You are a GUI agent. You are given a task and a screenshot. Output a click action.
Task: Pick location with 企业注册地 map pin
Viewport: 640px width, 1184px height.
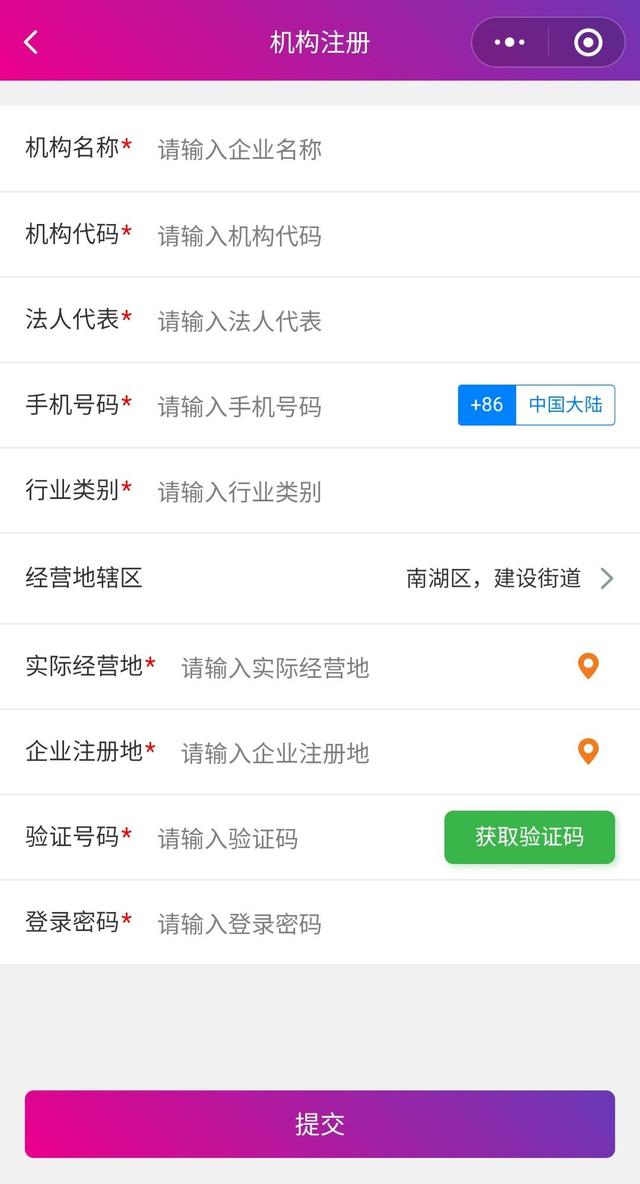pyautogui.click(x=588, y=751)
